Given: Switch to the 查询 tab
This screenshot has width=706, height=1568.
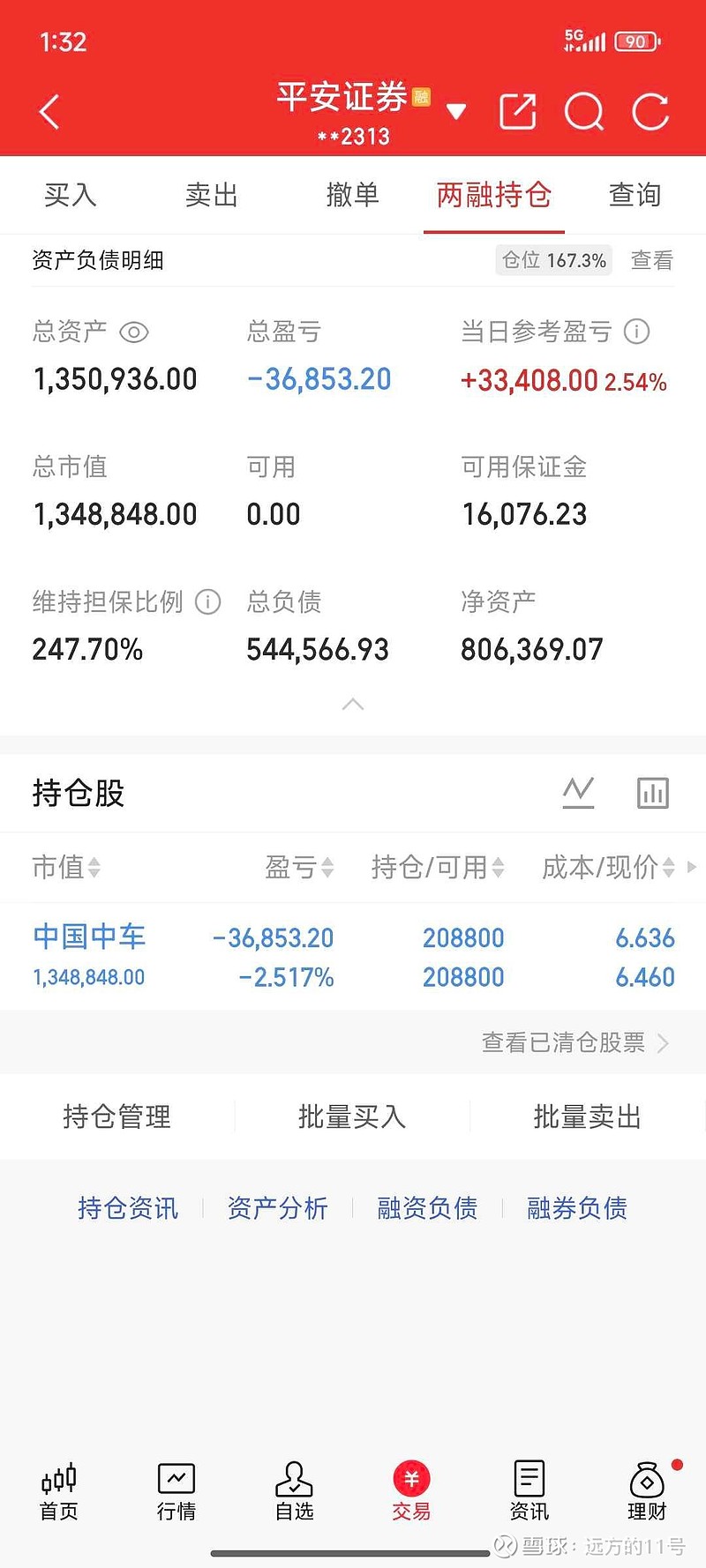Looking at the screenshot, I should tap(634, 195).
